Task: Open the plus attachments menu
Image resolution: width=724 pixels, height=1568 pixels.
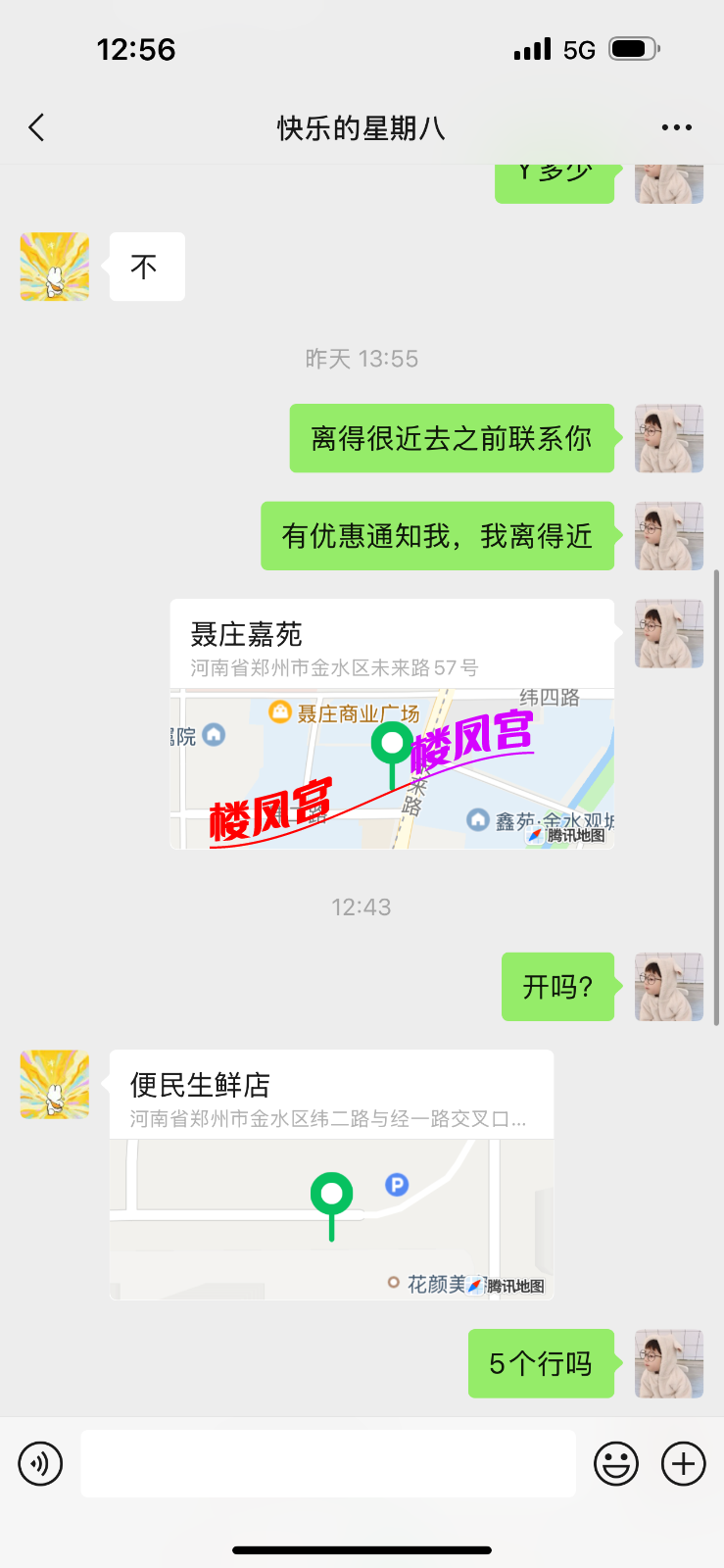Action: pyautogui.click(x=683, y=1463)
